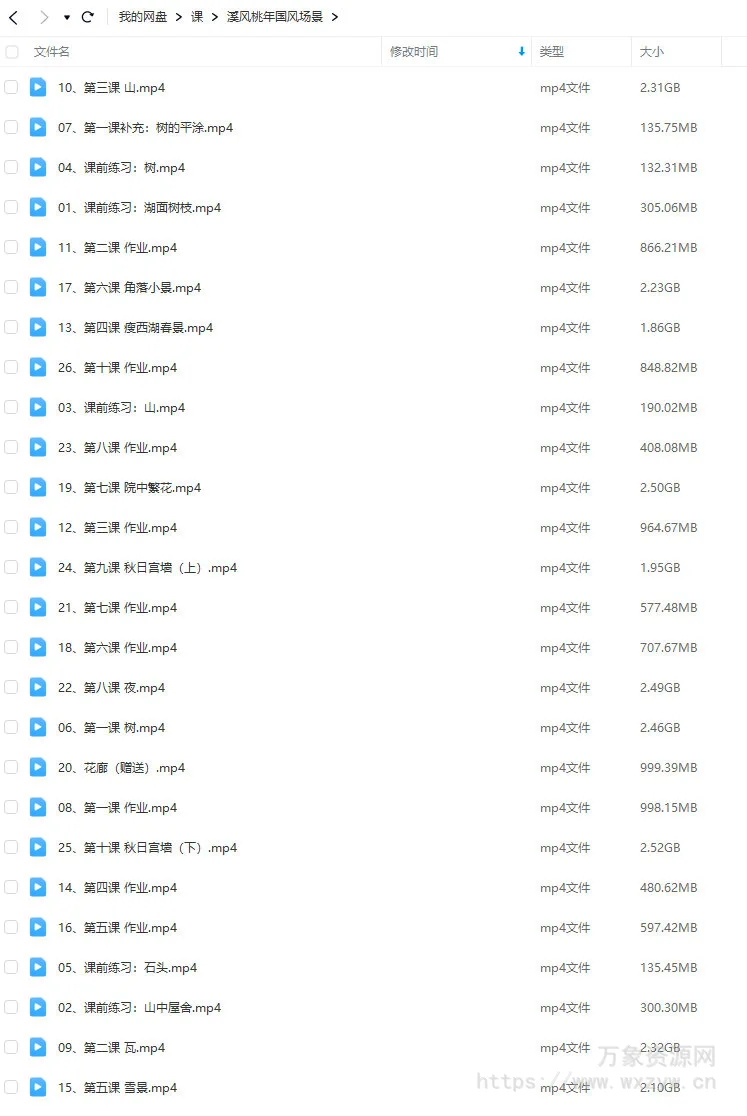Open 24、第九课 秋日宫墙(上).mp4
Image resolution: width=747 pixels, height=1116 pixels.
(x=147, y=568)
